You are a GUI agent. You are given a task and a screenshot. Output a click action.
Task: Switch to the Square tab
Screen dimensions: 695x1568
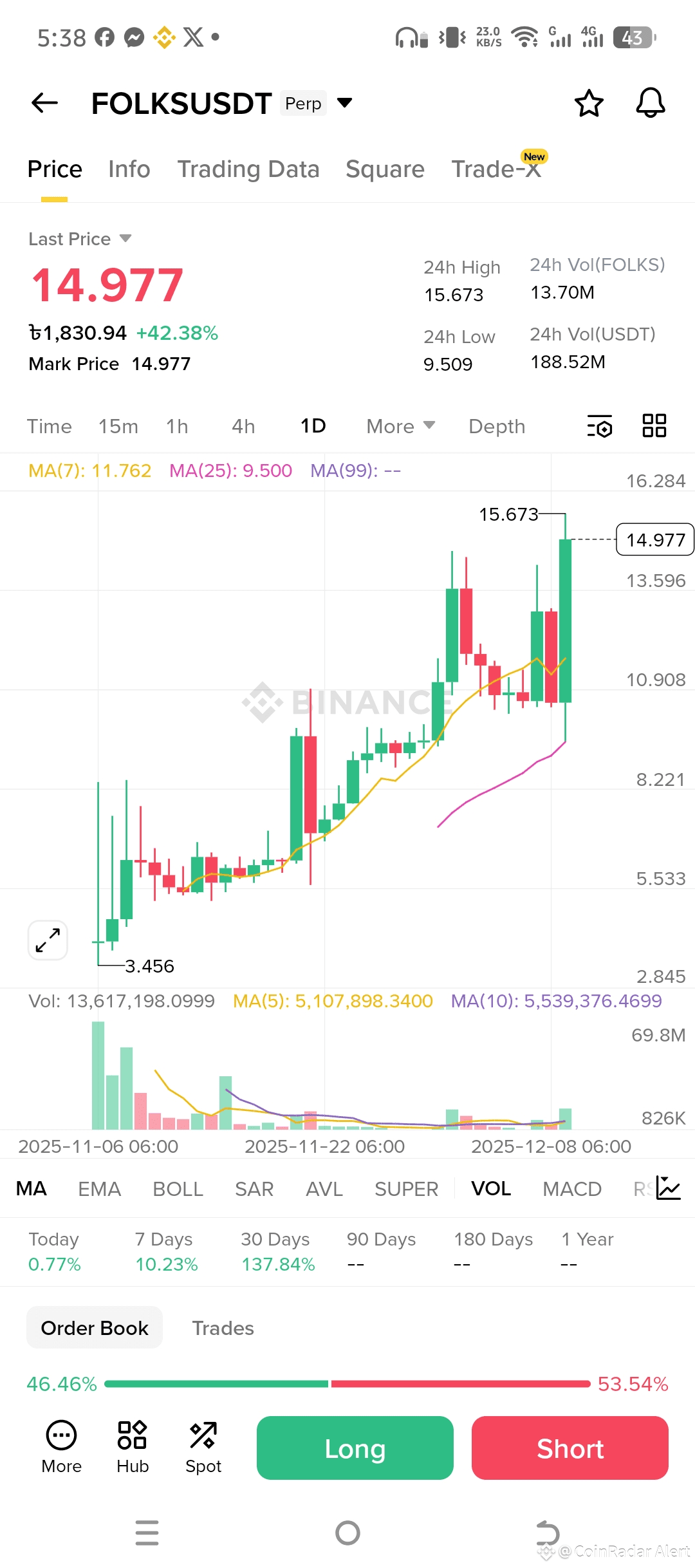coord(385,169)
